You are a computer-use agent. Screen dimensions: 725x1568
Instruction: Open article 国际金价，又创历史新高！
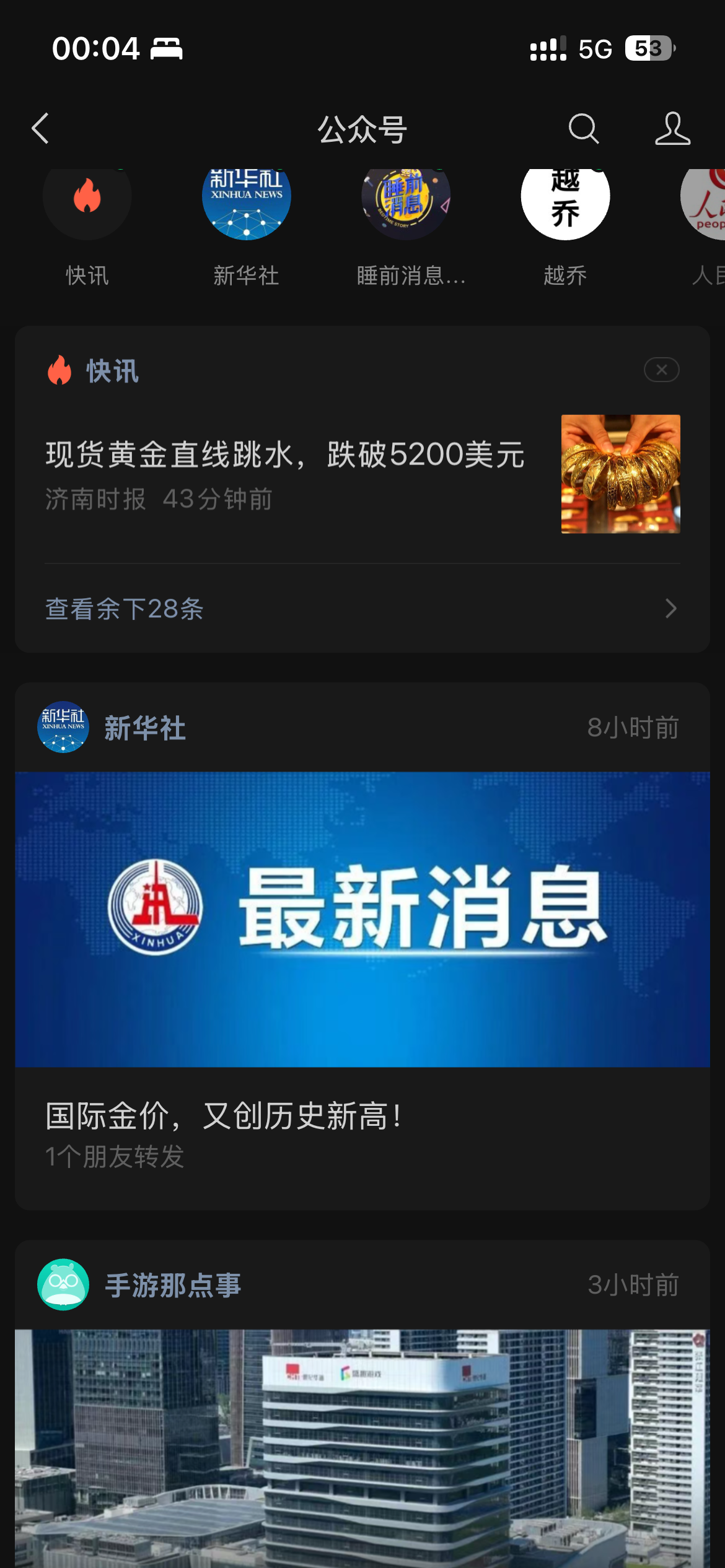(x=224, y=1116)
